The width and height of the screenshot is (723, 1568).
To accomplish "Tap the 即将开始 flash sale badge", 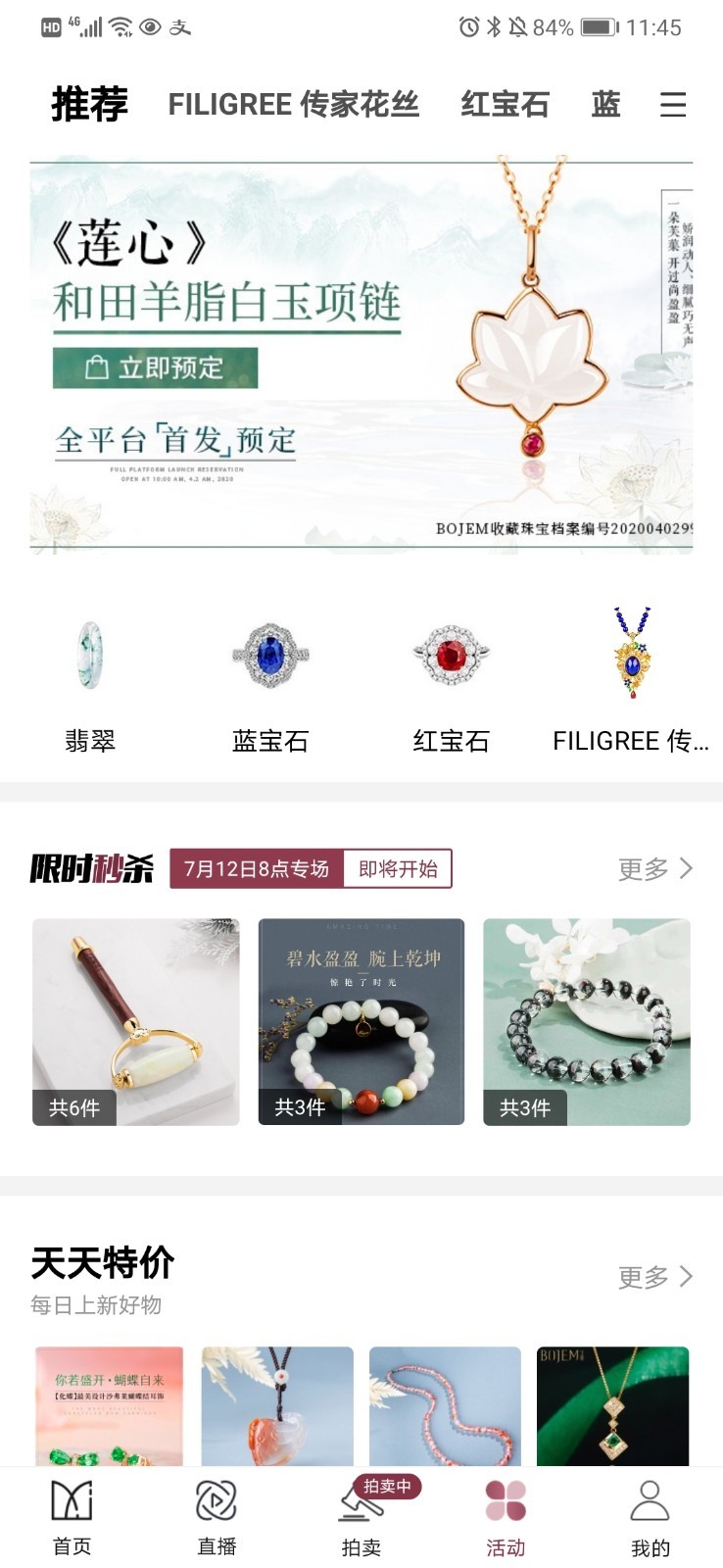I will [398, 869].
